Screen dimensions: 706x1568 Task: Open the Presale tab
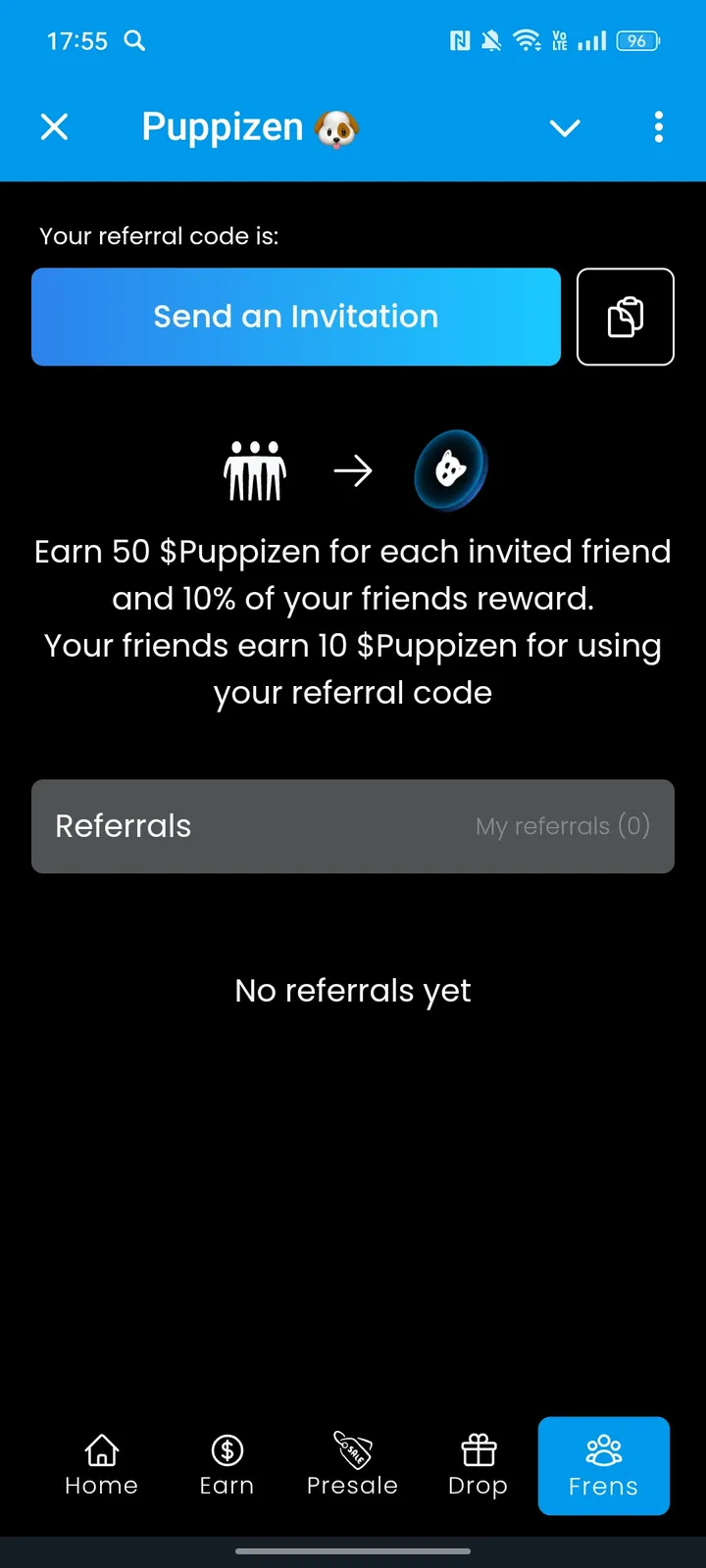[352, 1465]
